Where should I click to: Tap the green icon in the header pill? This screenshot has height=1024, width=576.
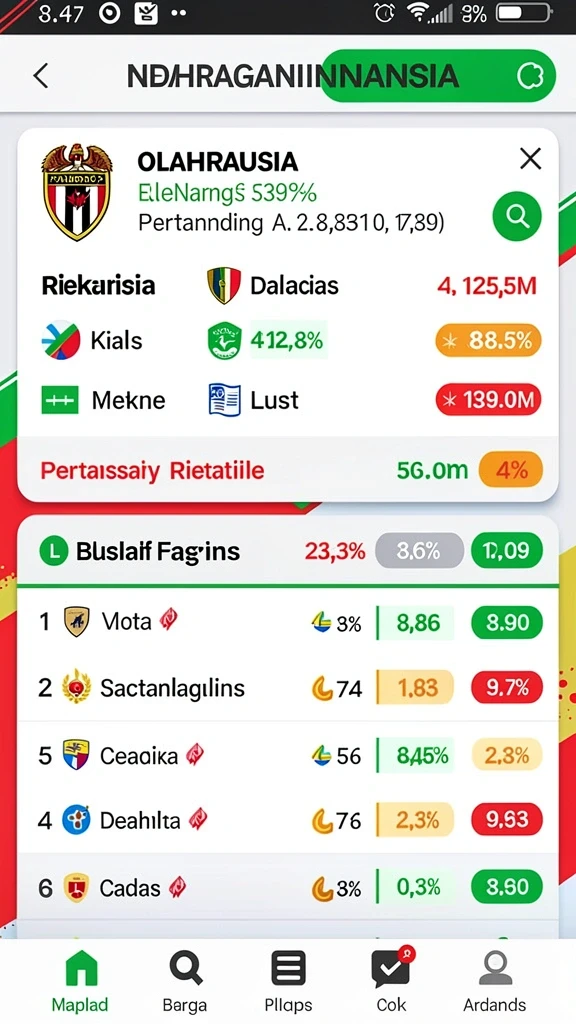(x=530, y=76)
